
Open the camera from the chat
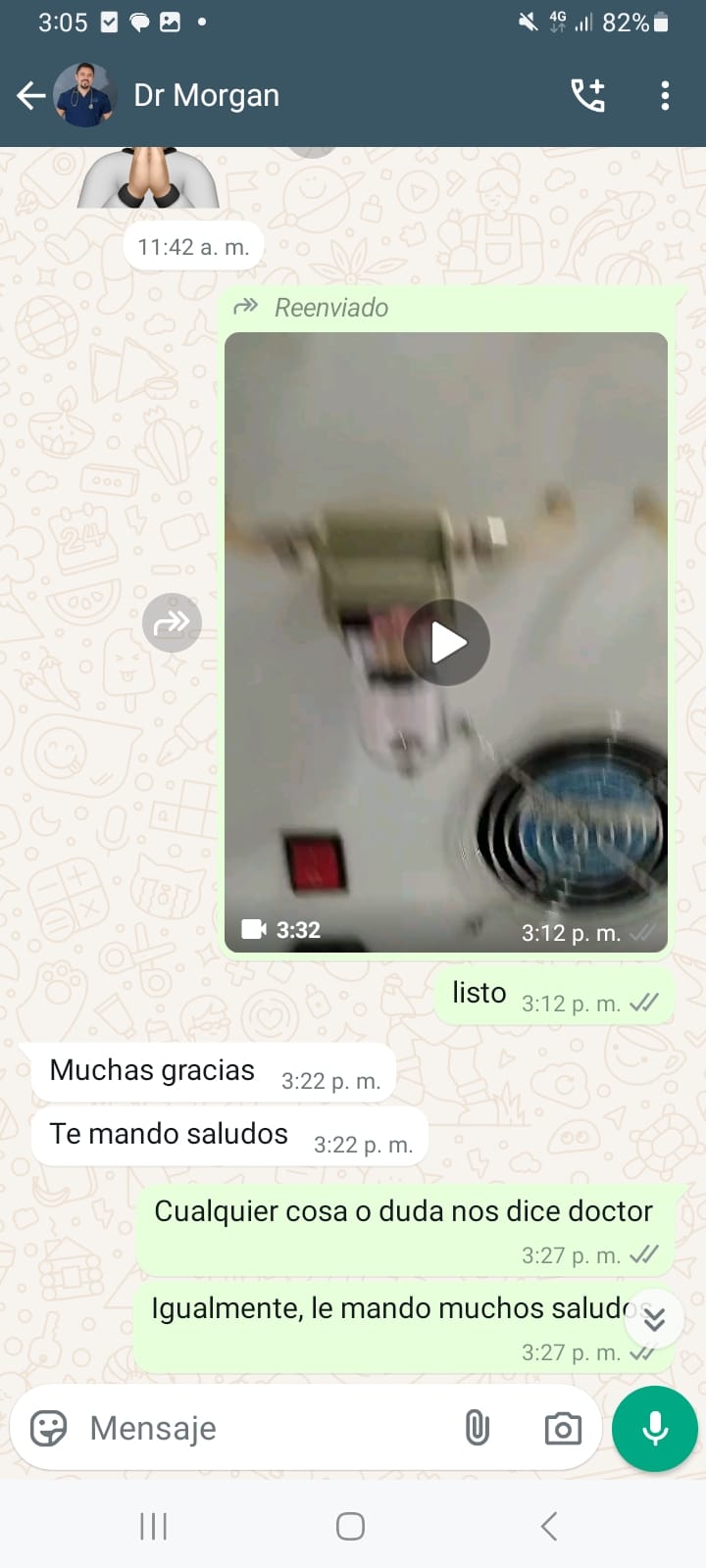[x=563, y=1428]
